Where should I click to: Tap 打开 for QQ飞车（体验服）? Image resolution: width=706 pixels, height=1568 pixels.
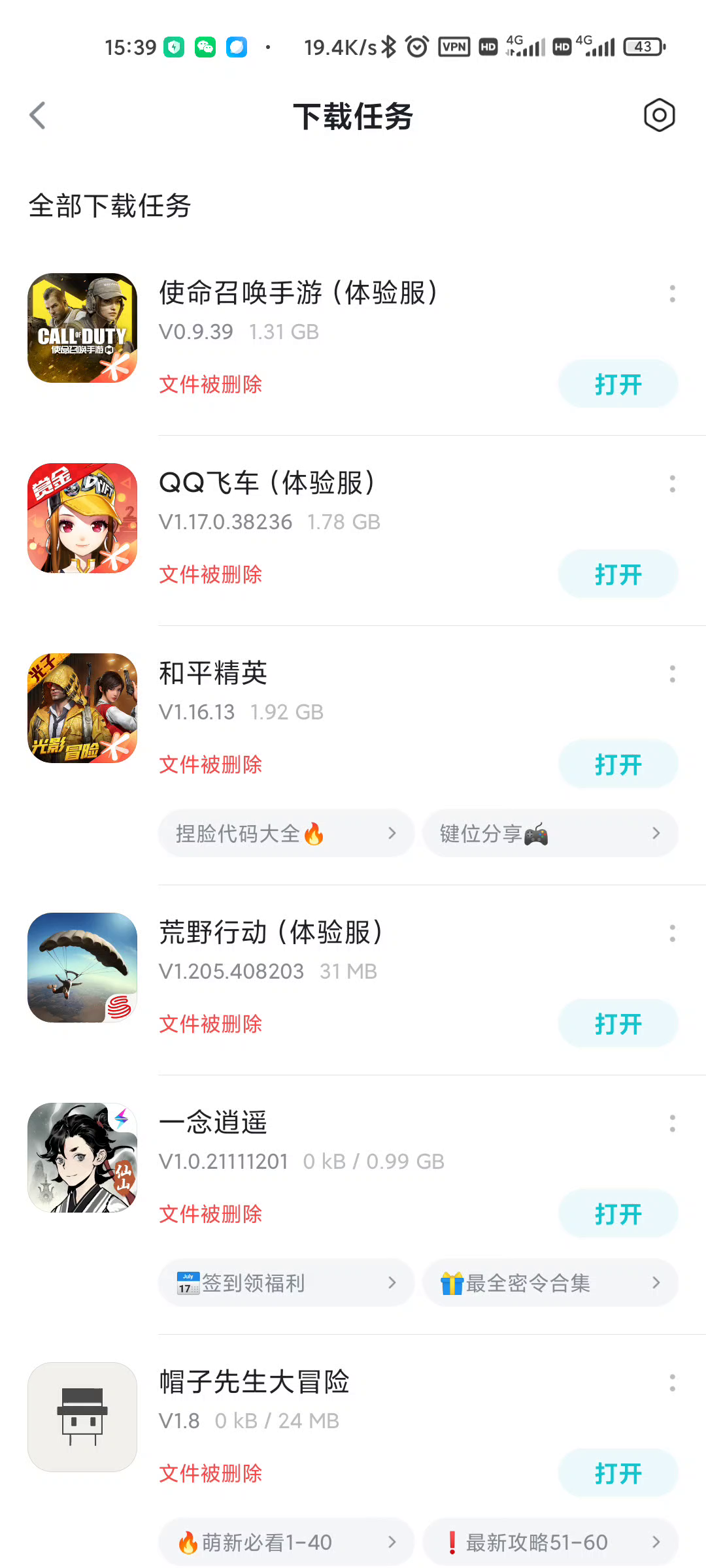click(618, 574)
